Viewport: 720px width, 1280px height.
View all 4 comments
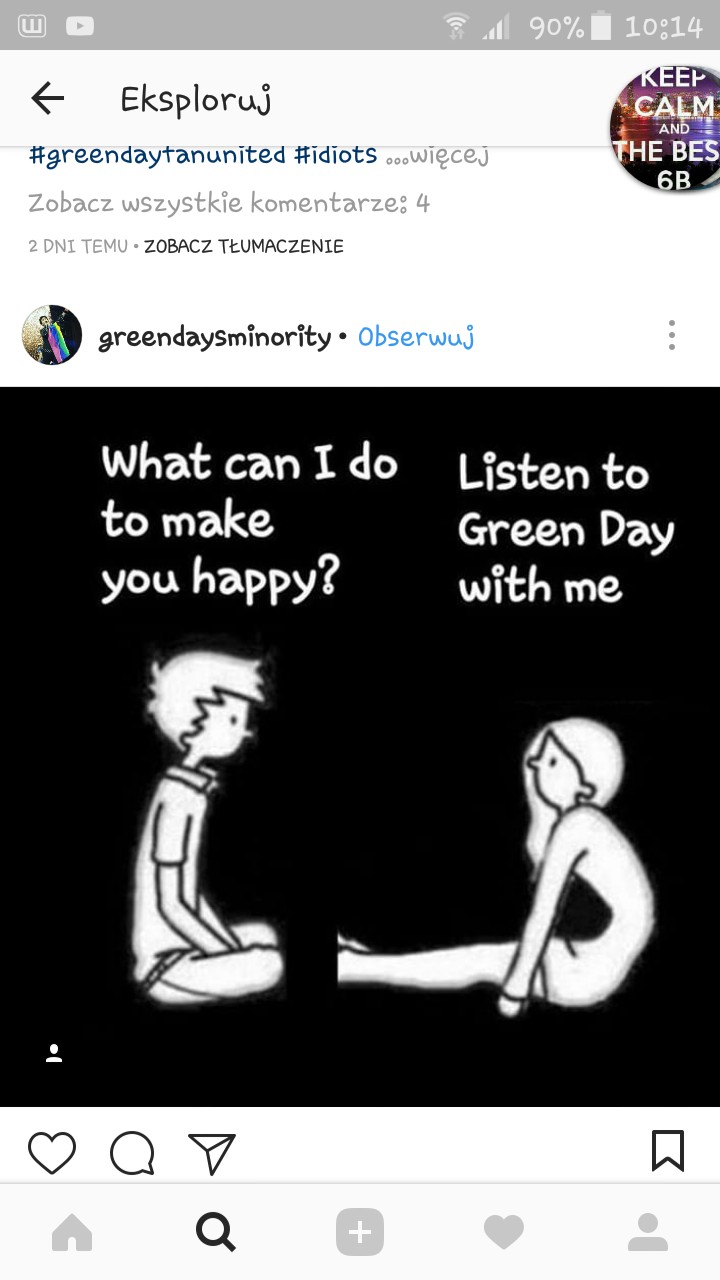228,203
